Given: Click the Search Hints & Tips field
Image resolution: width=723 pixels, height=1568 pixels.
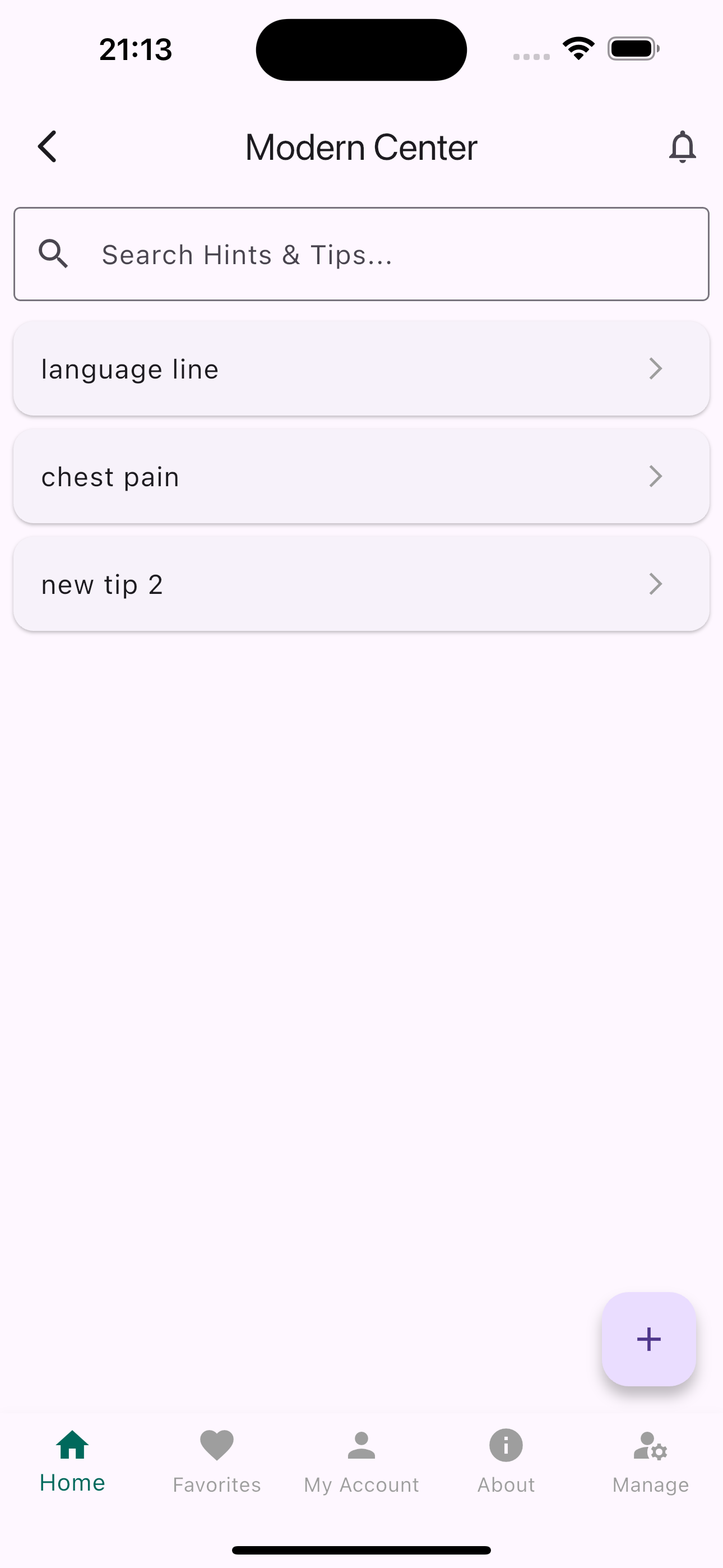Looking at the screenshot, I should (x=361, y=254).
